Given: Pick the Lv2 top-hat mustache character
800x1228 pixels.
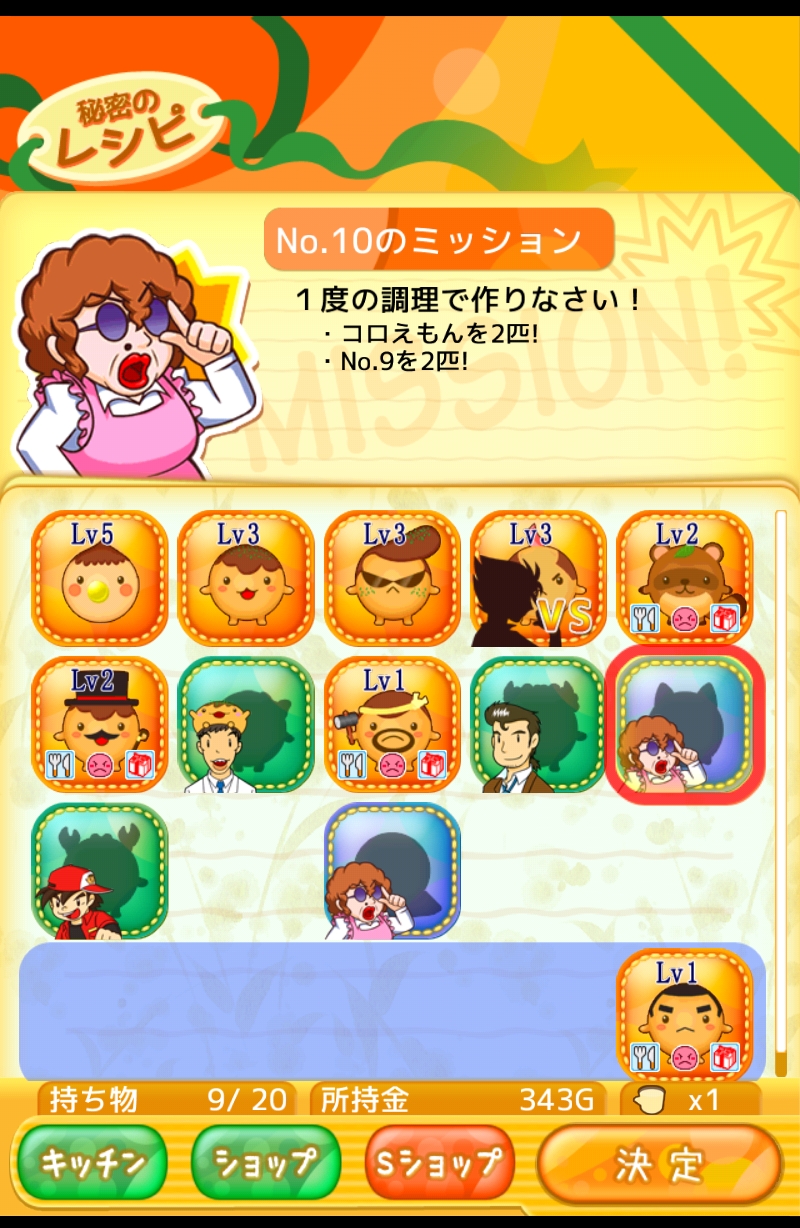Looking at the screenshot, I should [x=100, y=724].
